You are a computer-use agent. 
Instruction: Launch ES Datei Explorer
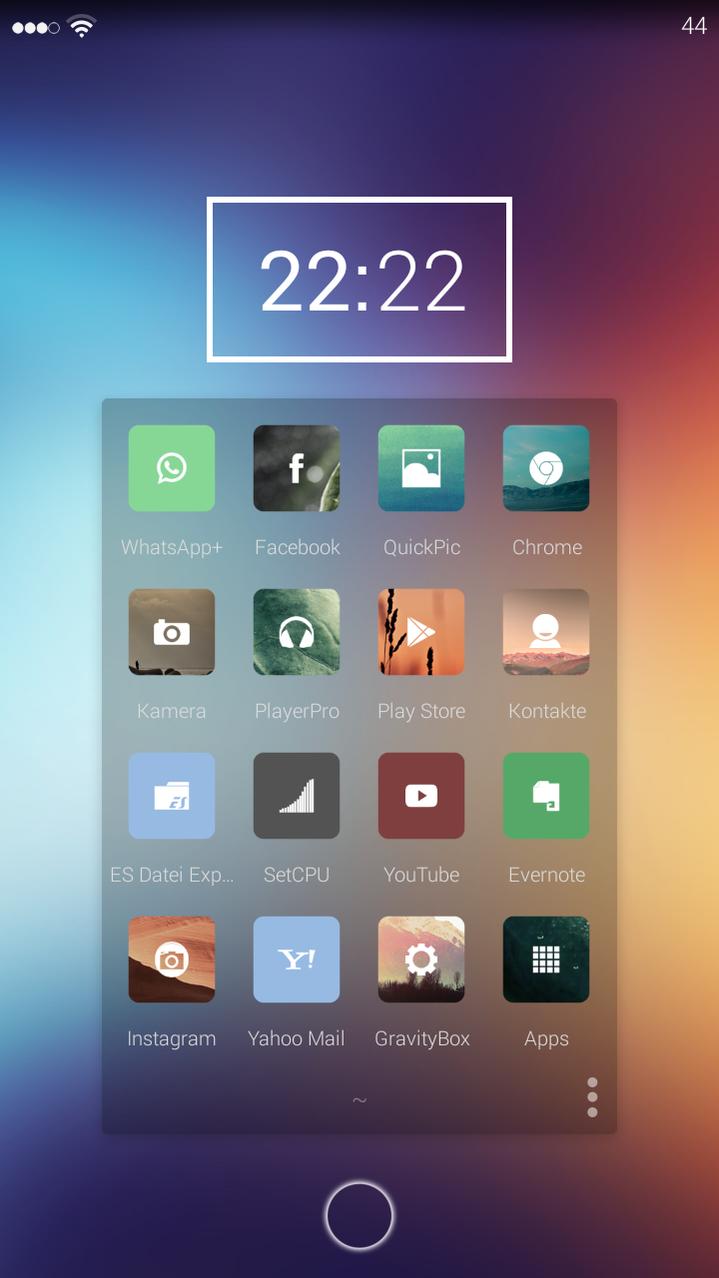(171, 795)
